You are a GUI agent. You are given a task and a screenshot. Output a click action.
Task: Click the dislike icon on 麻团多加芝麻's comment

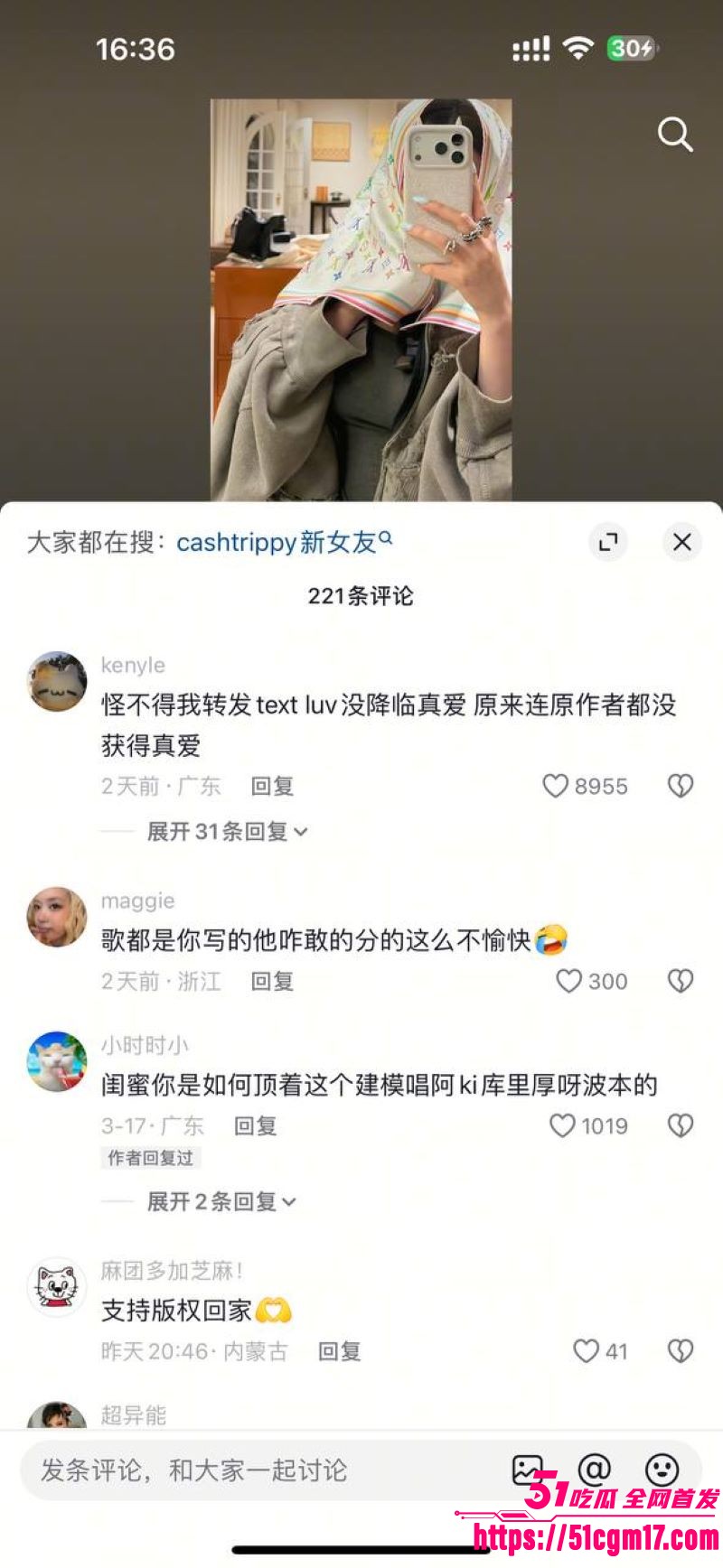point(679,1352)
